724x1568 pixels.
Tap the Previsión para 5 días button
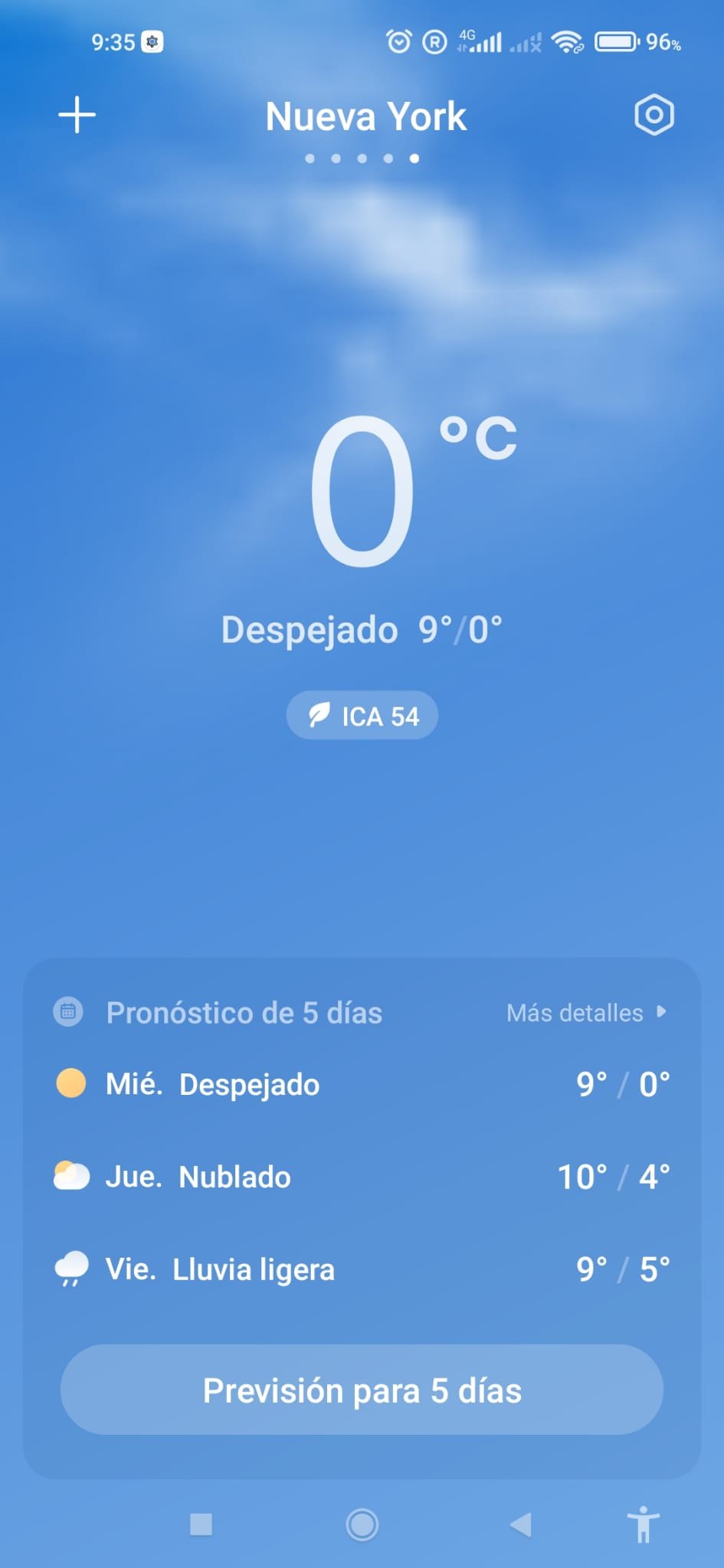click(362, 1390)
